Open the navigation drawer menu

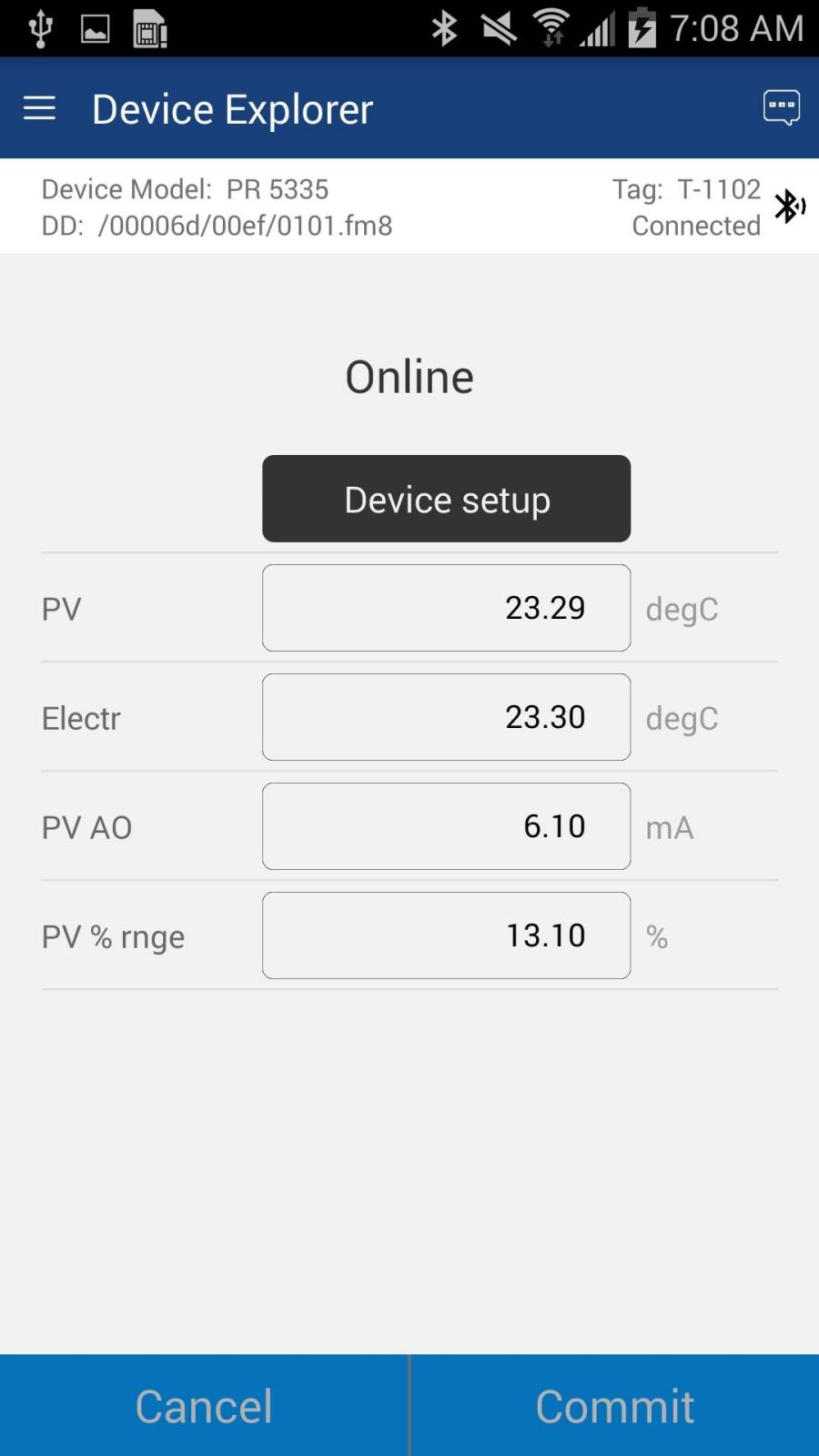(39, 107)
